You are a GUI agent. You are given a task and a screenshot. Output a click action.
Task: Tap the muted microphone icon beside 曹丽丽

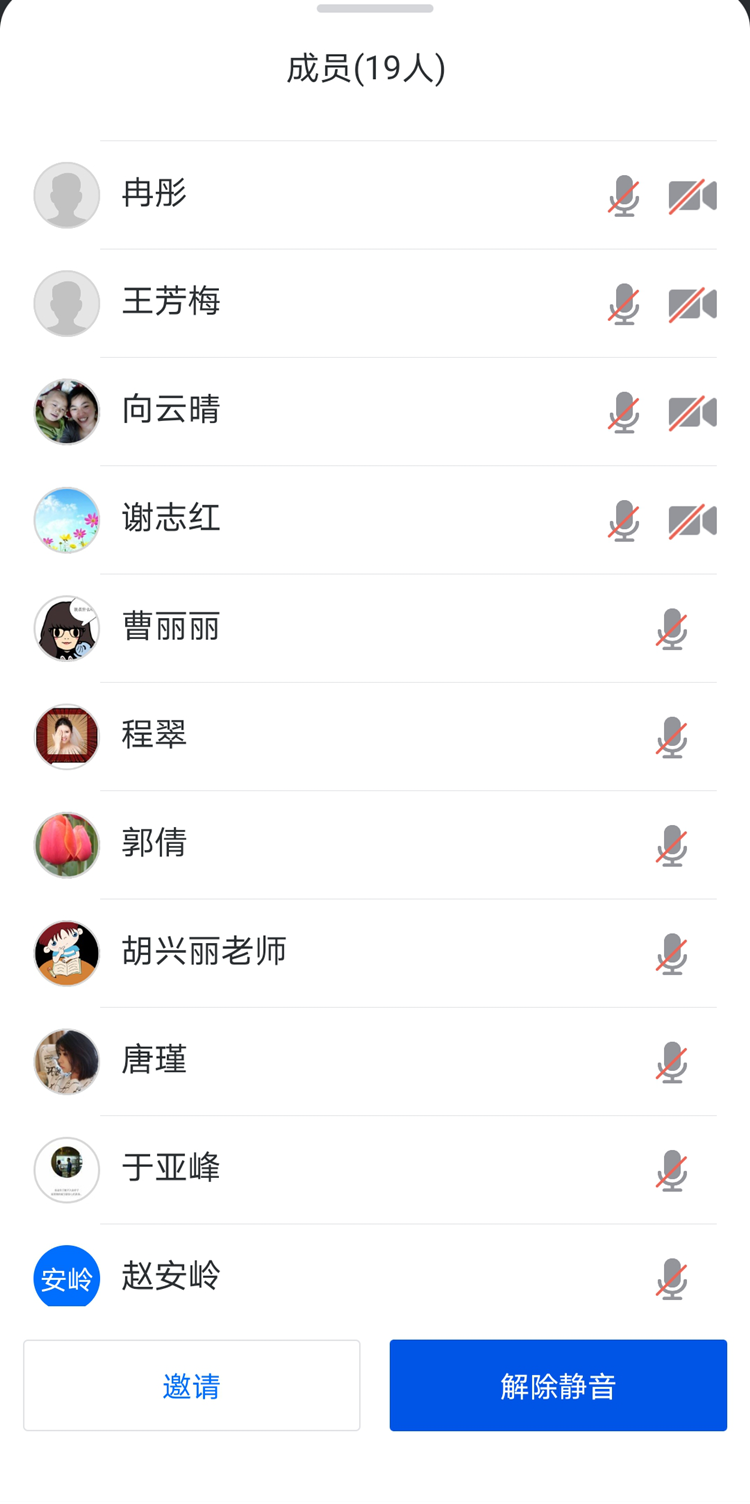(x=672, y=629)
